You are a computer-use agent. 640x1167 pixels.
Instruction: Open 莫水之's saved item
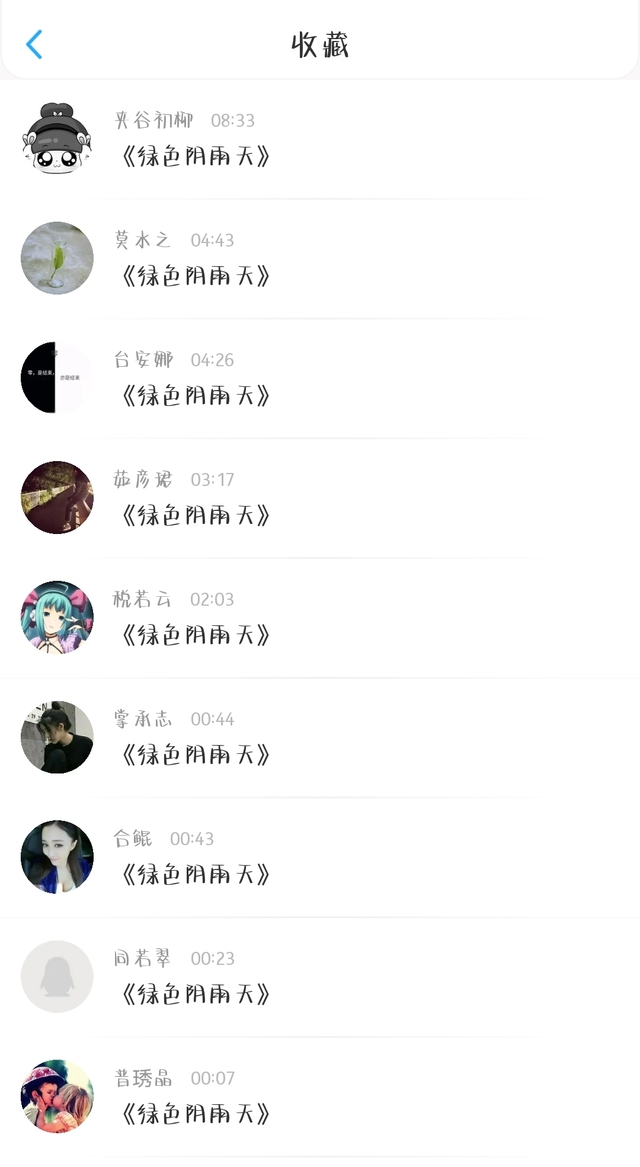[x=196, y=275]
